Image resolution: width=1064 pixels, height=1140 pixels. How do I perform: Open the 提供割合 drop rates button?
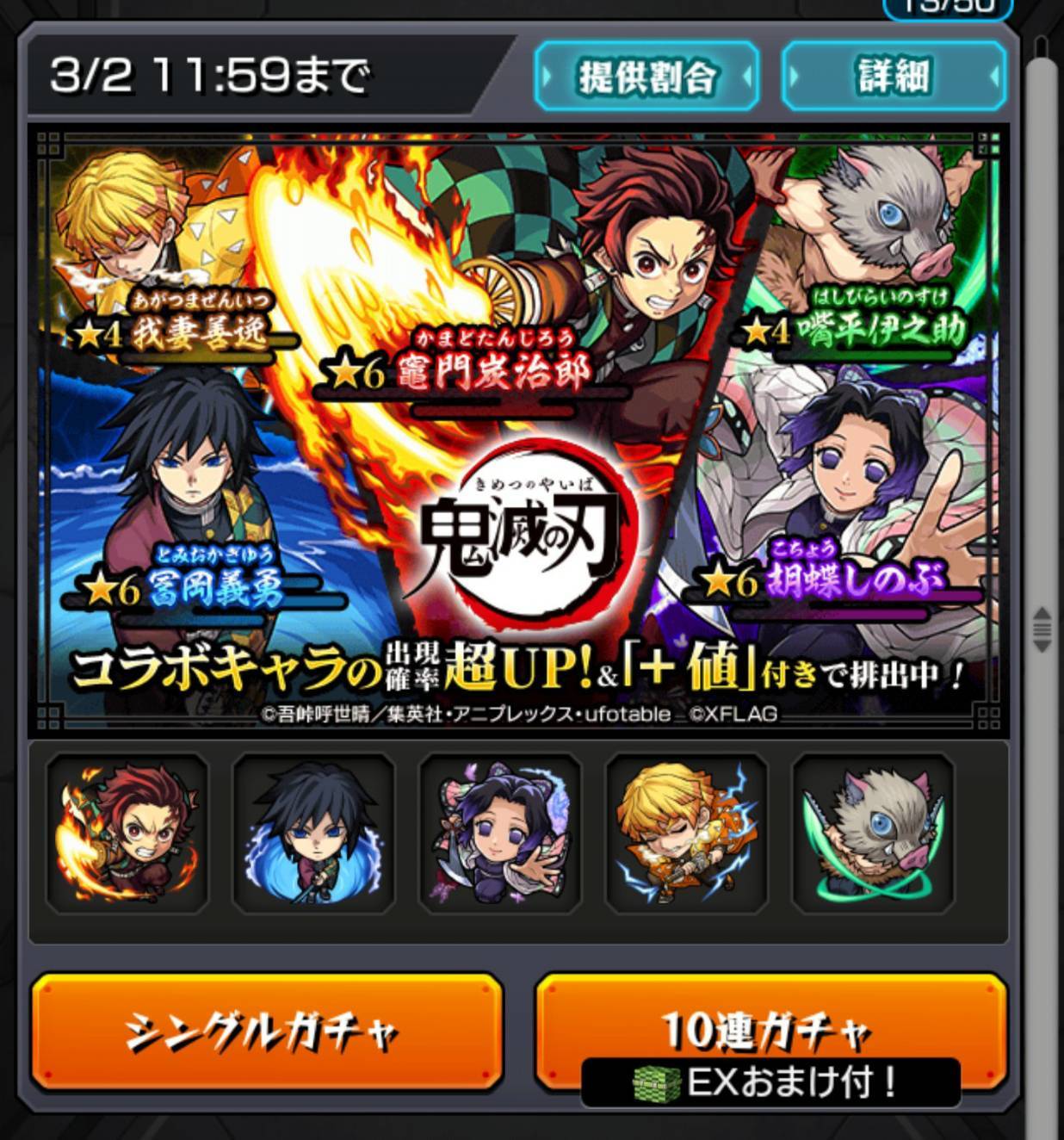click(646, 76)
